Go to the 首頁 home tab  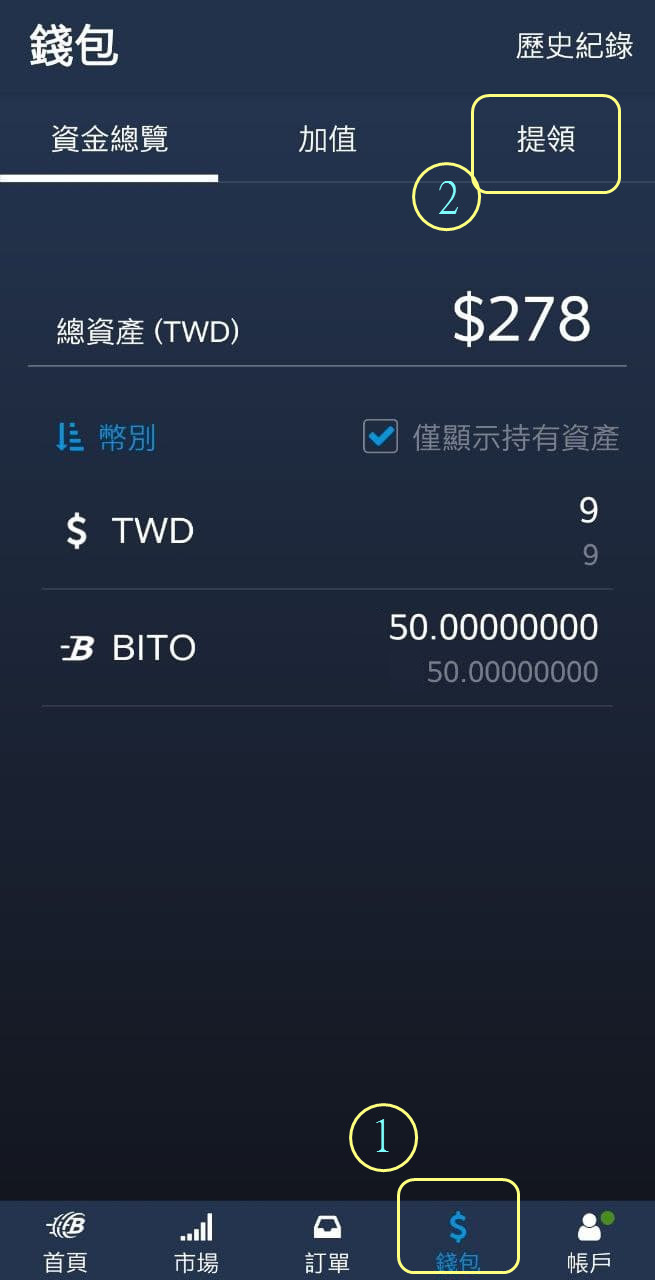point(66,1241)
